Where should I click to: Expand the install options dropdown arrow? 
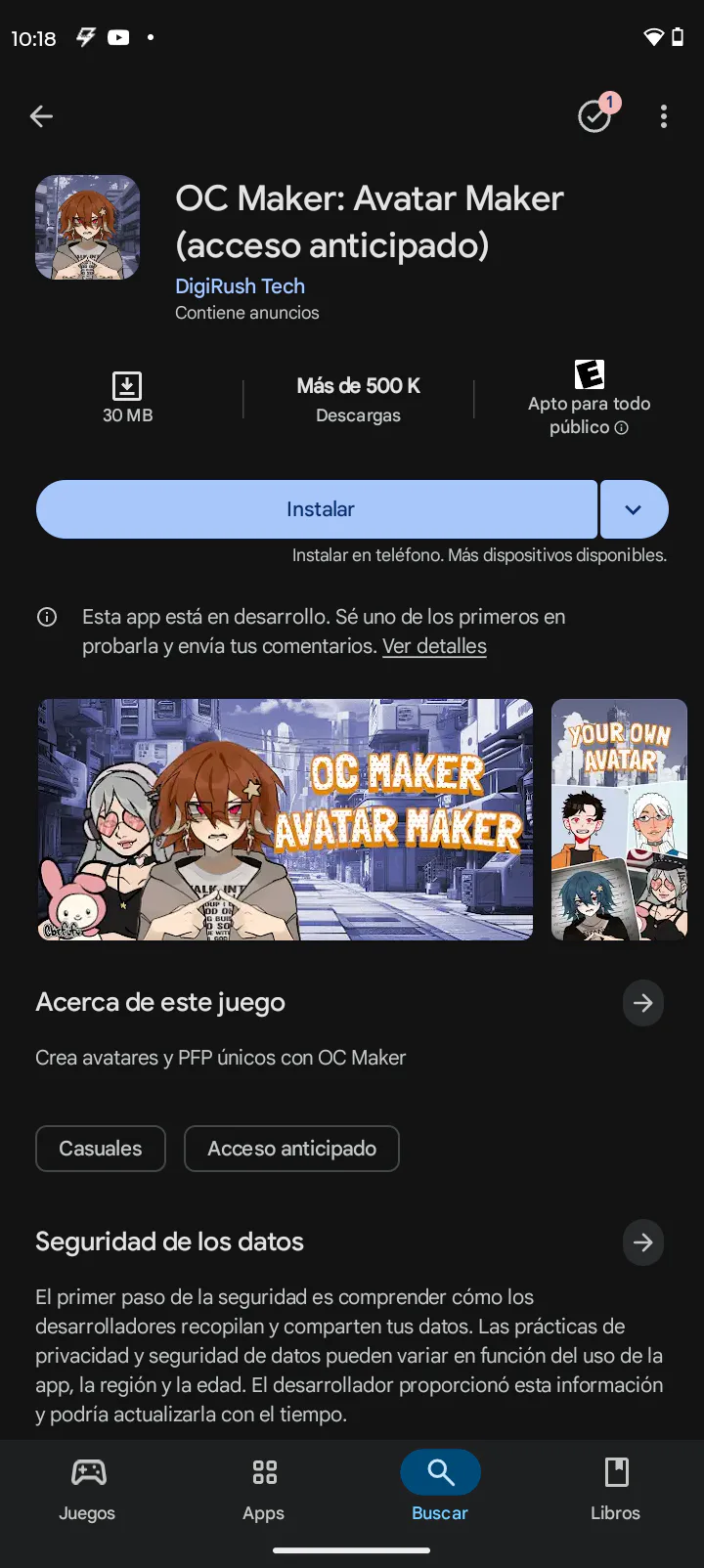pyautogui.click(x=634, y=509)
